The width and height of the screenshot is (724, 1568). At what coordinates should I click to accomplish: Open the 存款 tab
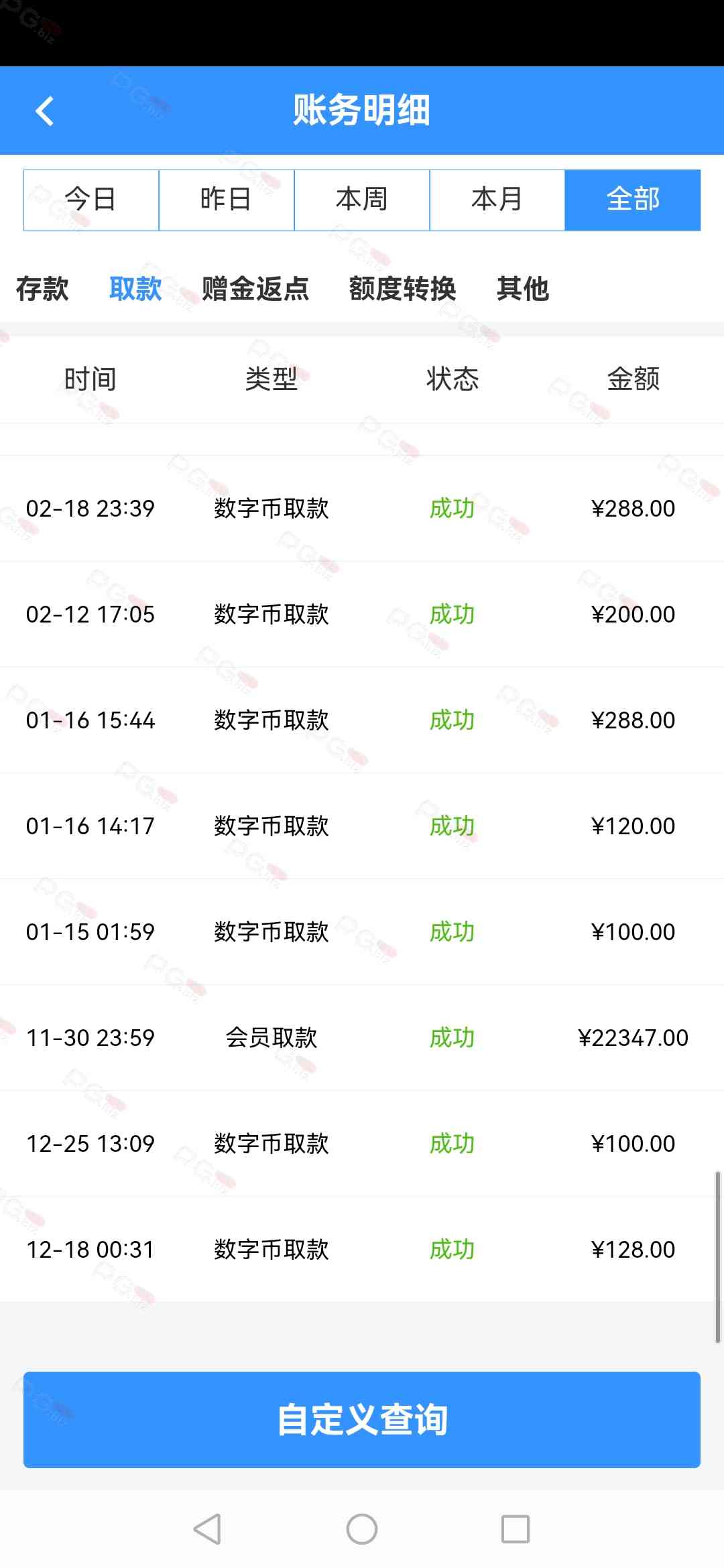pyautogui.click(x=42, y=289)
